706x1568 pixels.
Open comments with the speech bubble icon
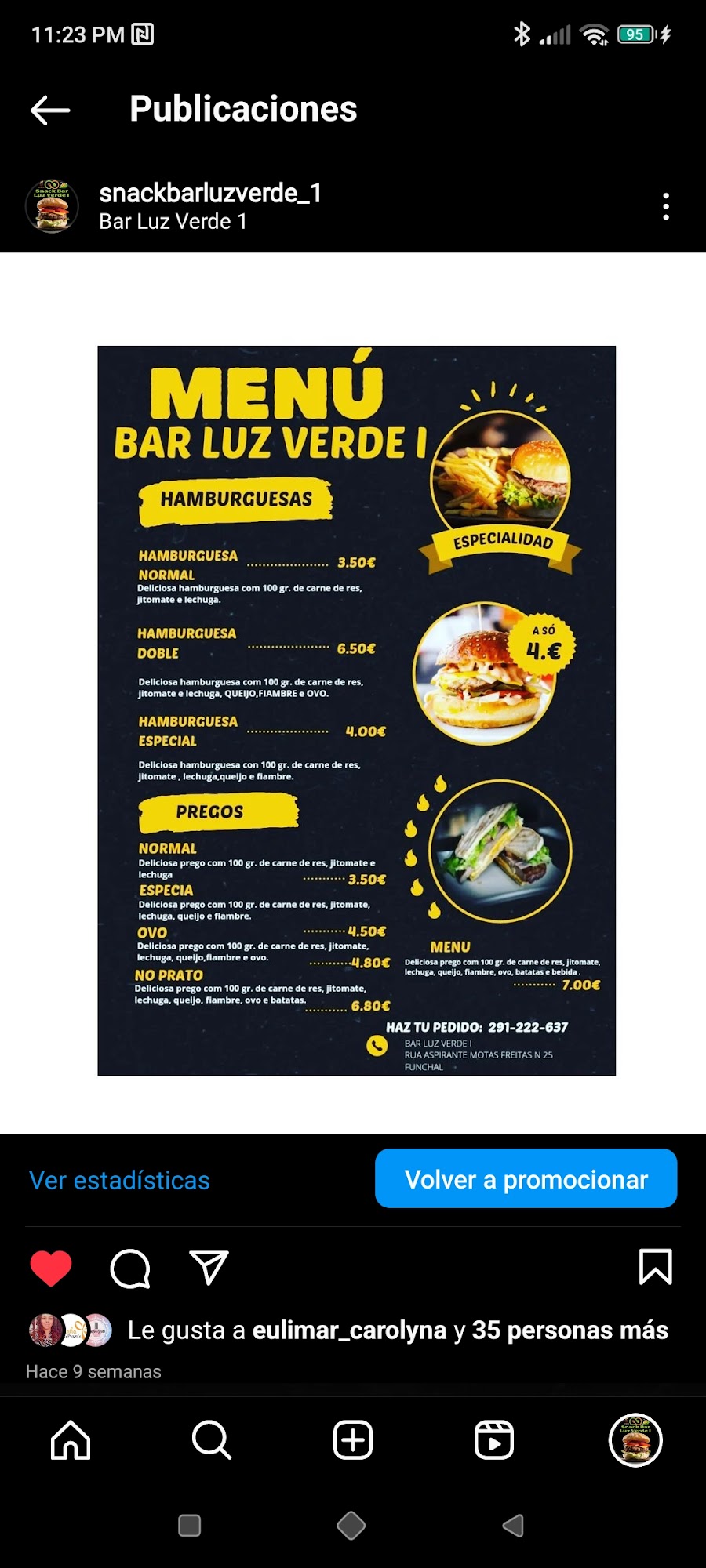click(x=130, y=1269)
